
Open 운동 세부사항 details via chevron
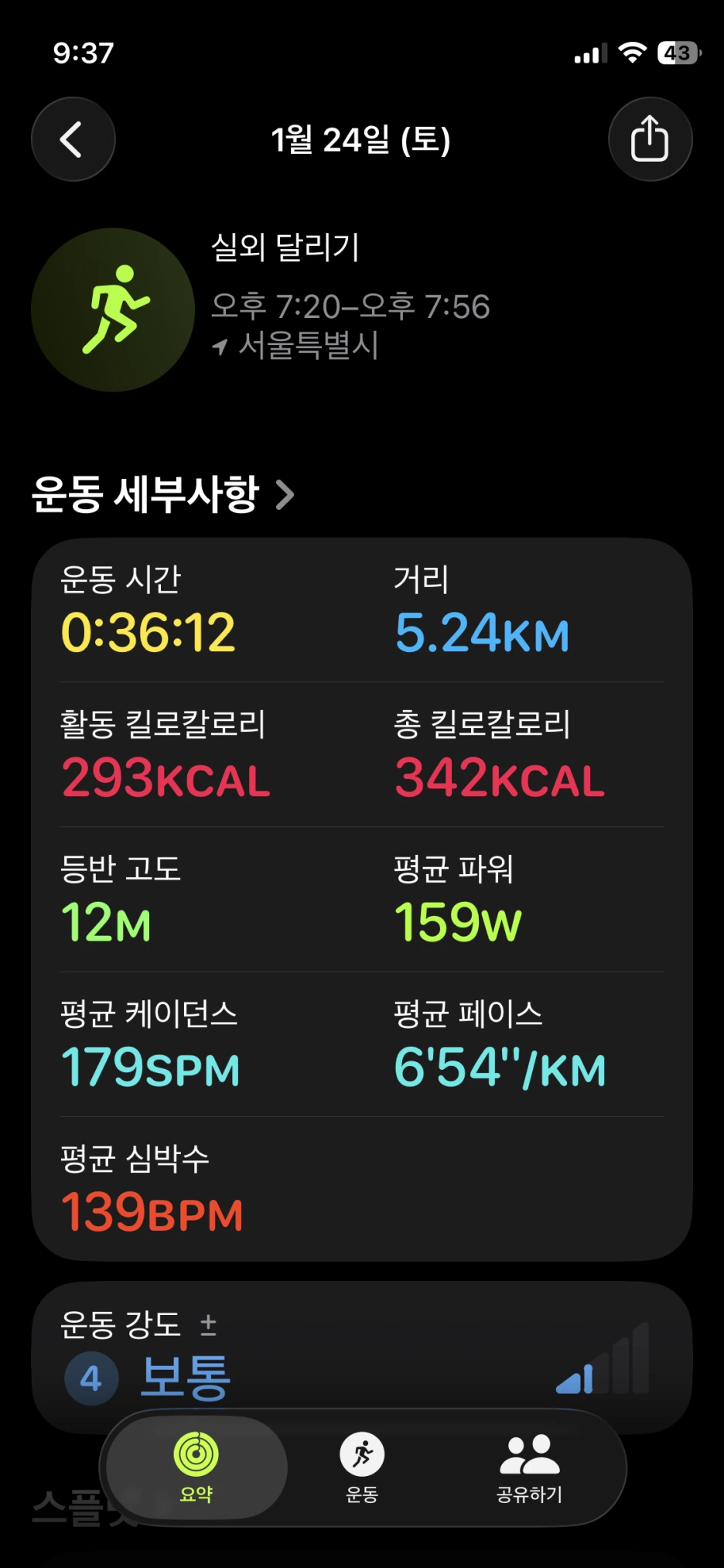[x=285, y=494]
